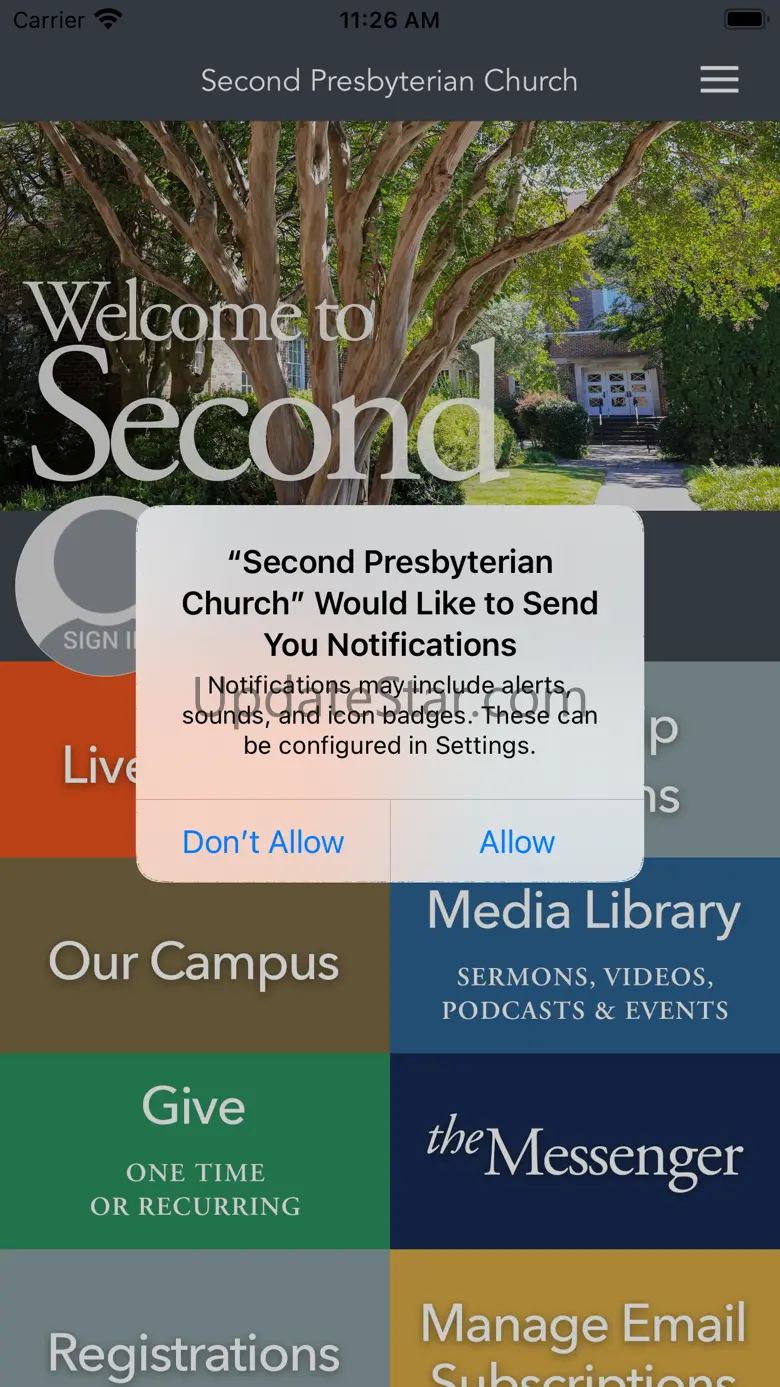Screen dimensions: 780x1387
Task: Open the Messenger tile
Action: click(x=585, y=1151)
